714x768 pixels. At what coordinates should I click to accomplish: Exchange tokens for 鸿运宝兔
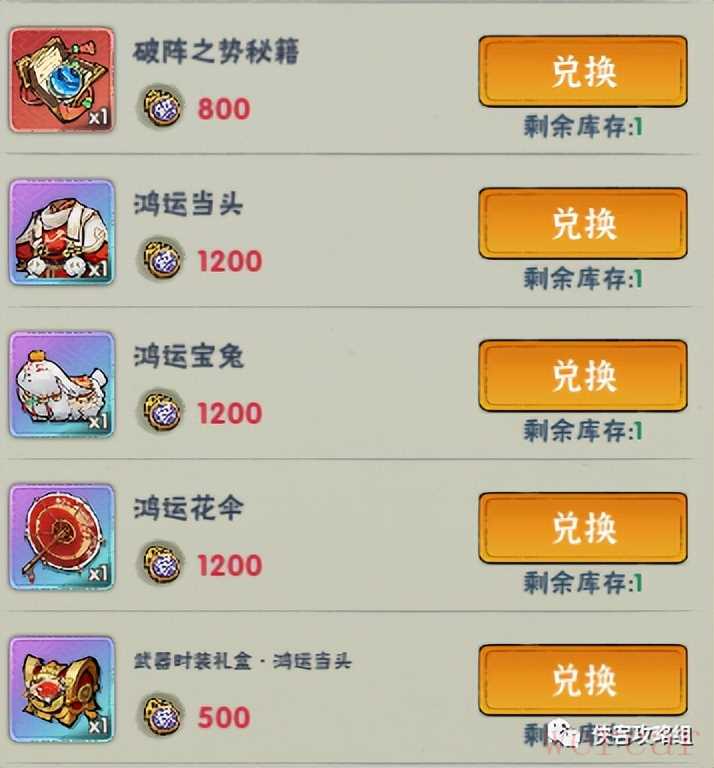[x=582, y=376]
